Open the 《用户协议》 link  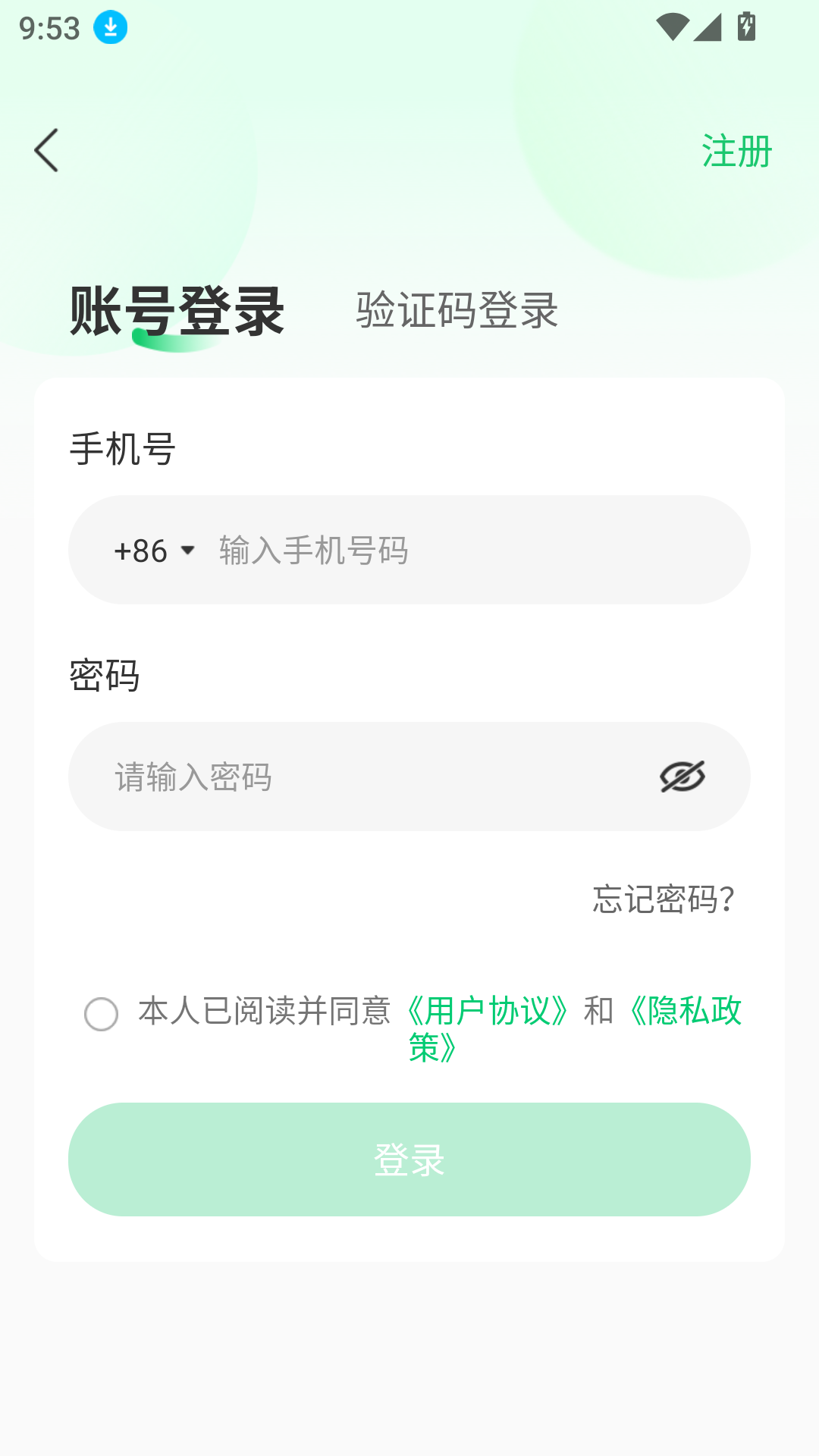coord(488,1011)
